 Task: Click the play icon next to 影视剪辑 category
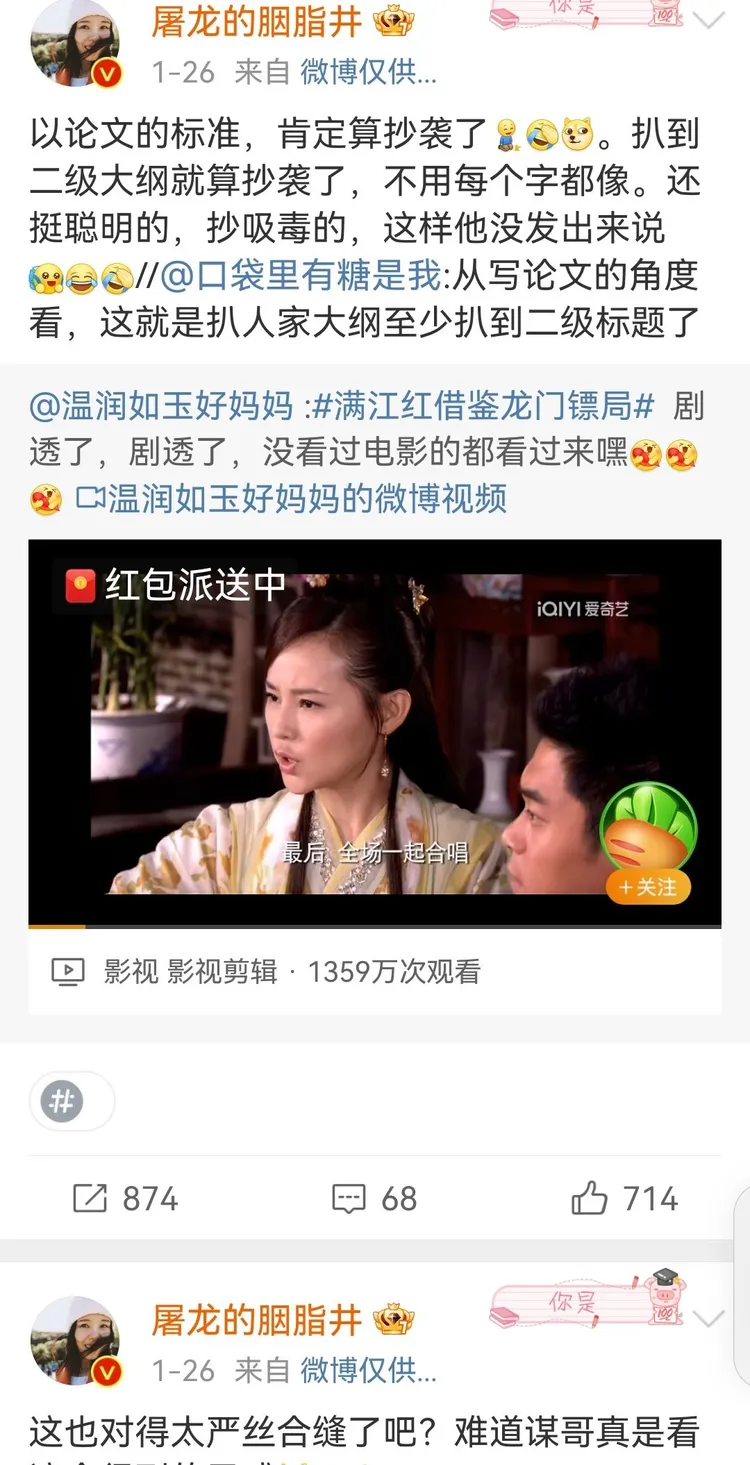70,966
